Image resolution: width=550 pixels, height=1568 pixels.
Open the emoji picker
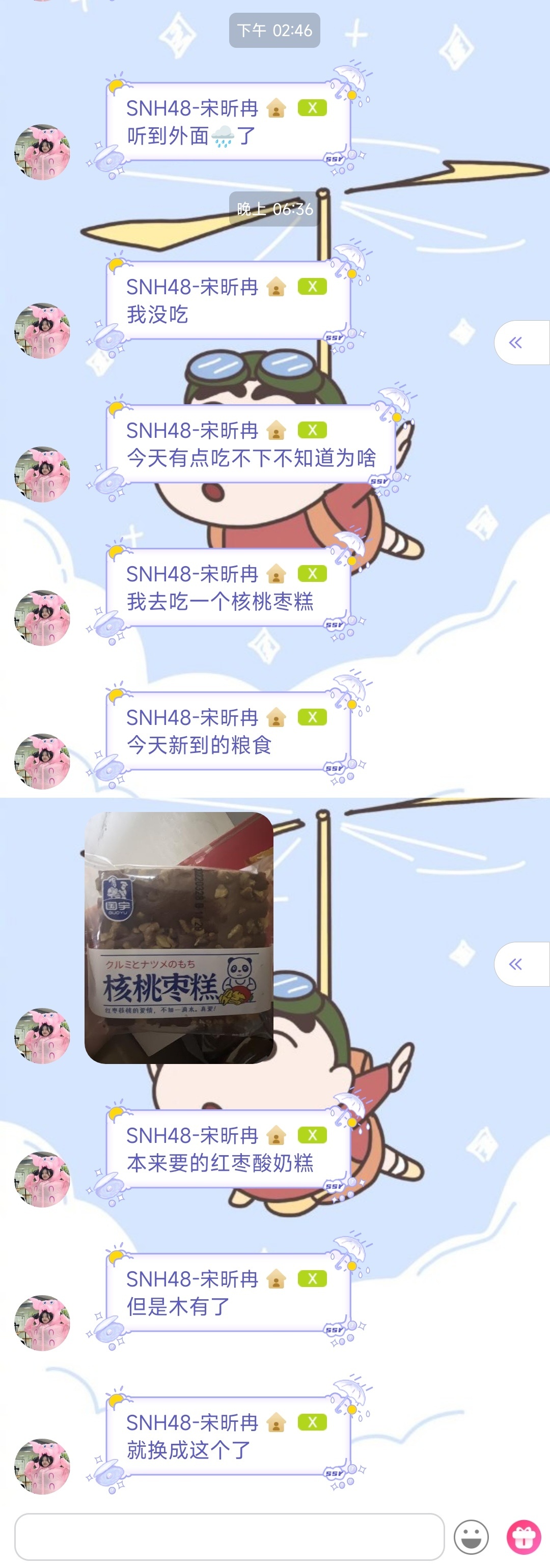pos(471,1537)
